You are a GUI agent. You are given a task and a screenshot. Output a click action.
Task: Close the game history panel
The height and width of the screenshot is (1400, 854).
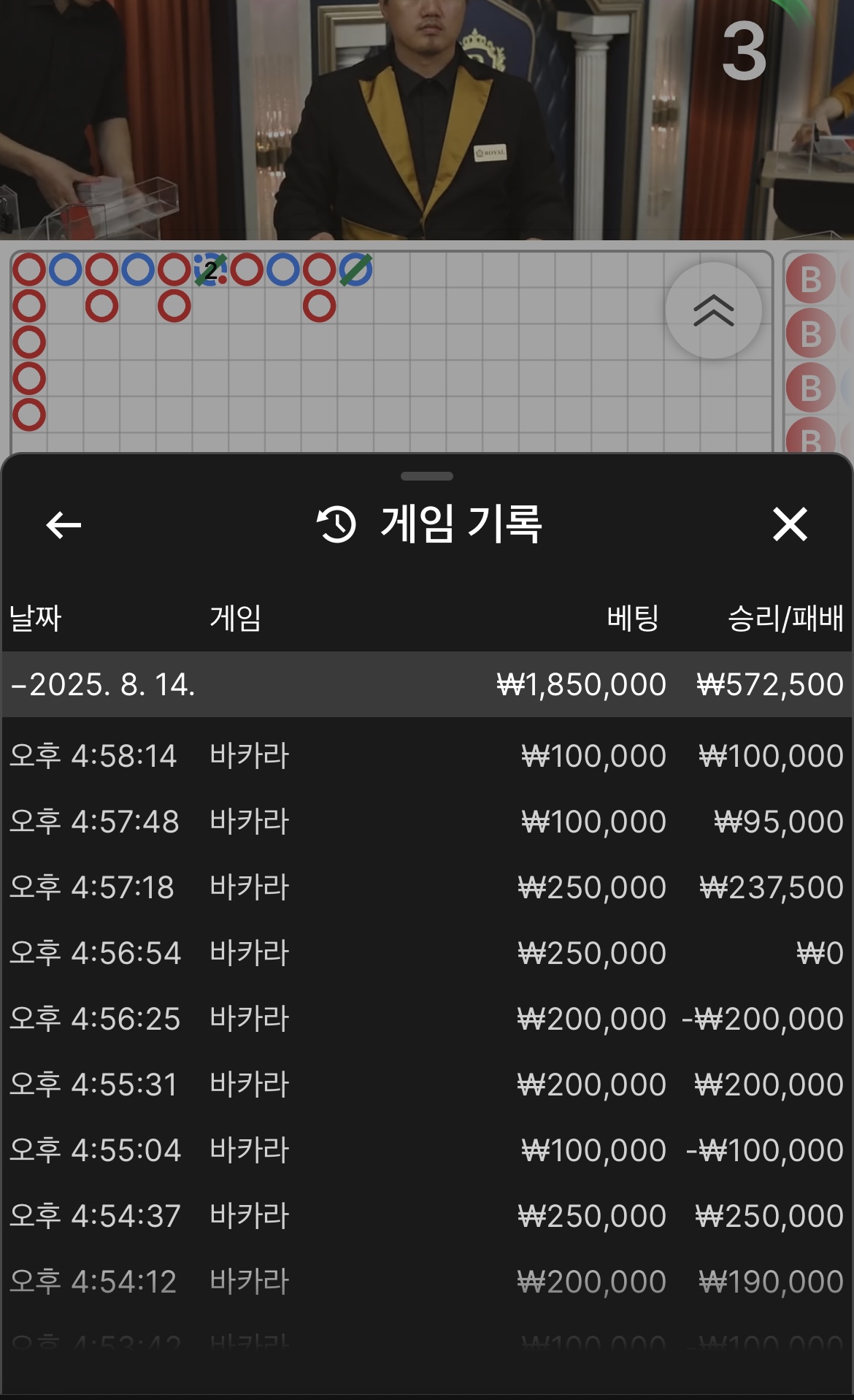pos(790,524)
